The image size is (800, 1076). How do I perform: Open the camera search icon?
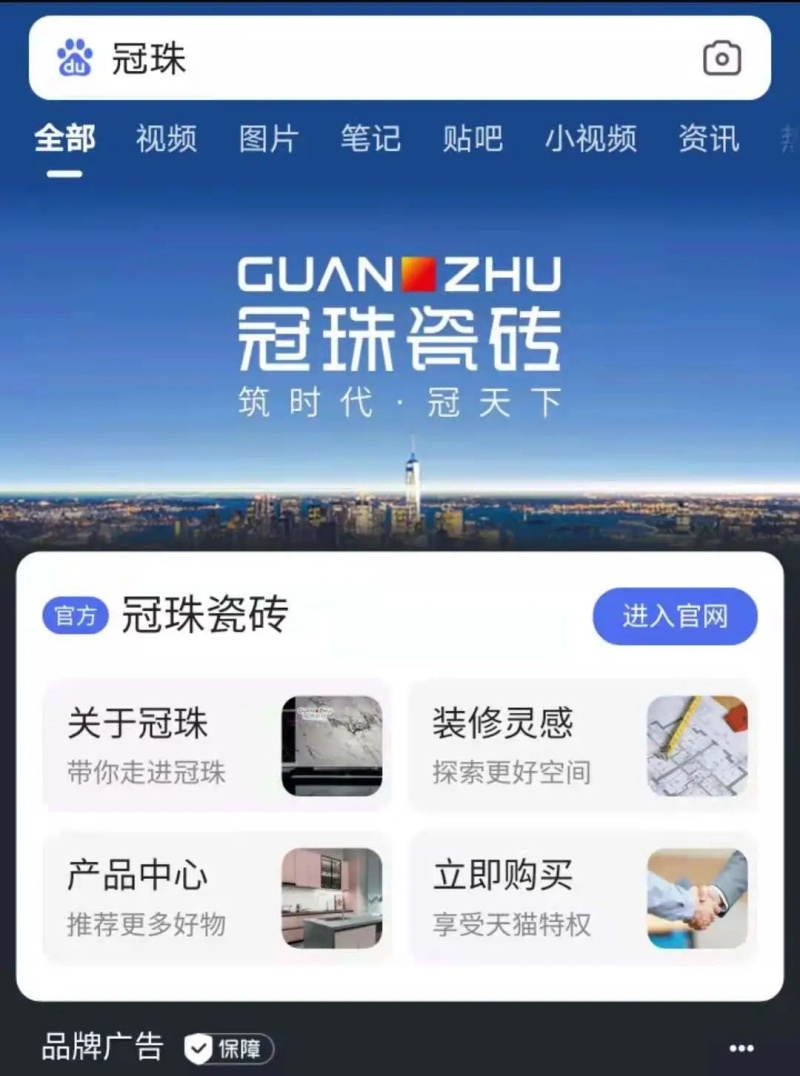(723, 59)
